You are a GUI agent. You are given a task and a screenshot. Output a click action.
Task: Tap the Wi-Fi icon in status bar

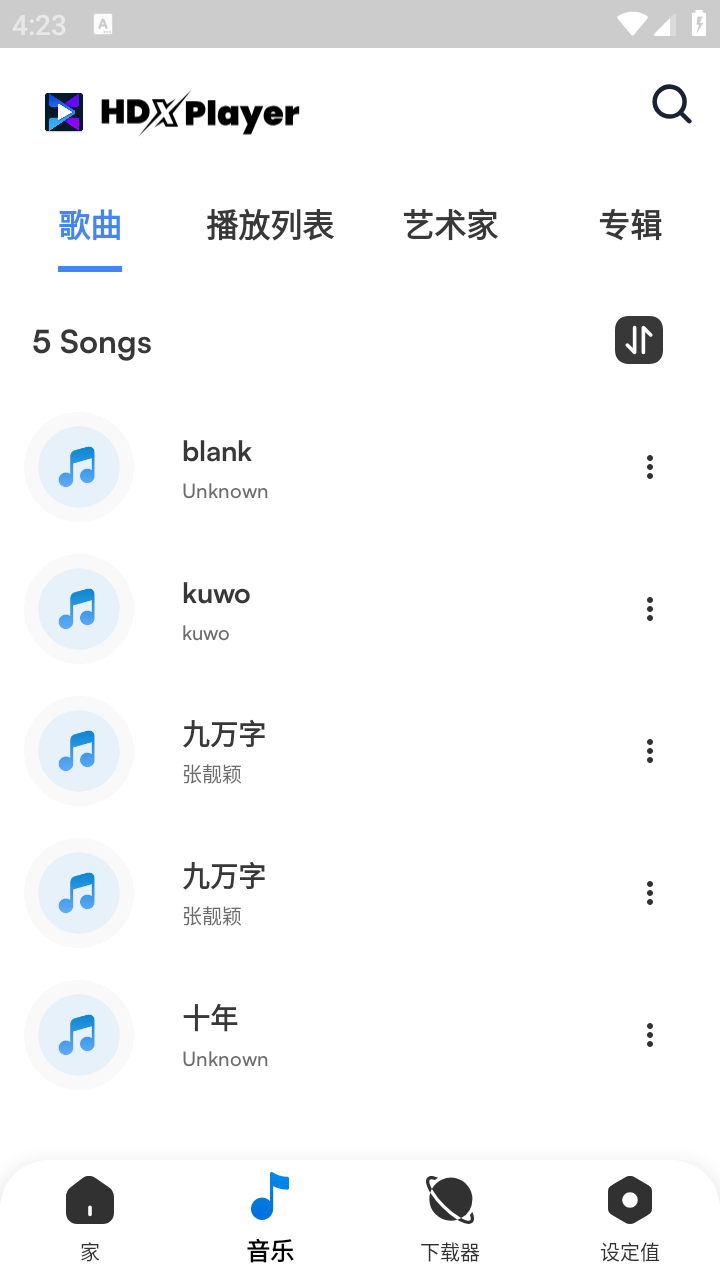coord(632,24)
